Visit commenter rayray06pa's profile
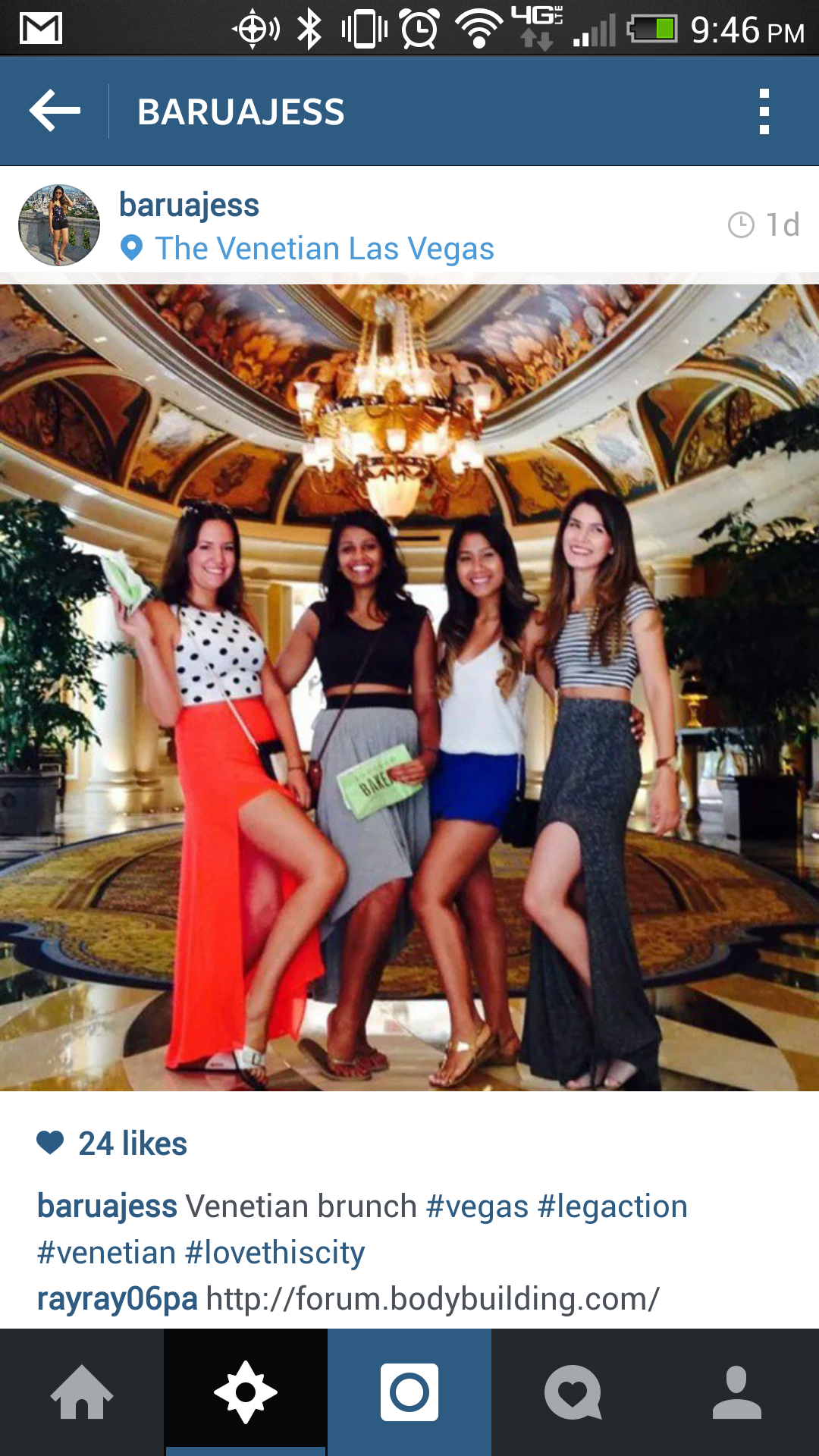The image size is (819, 1456). pyautogui.click(x=117, y=1299)
